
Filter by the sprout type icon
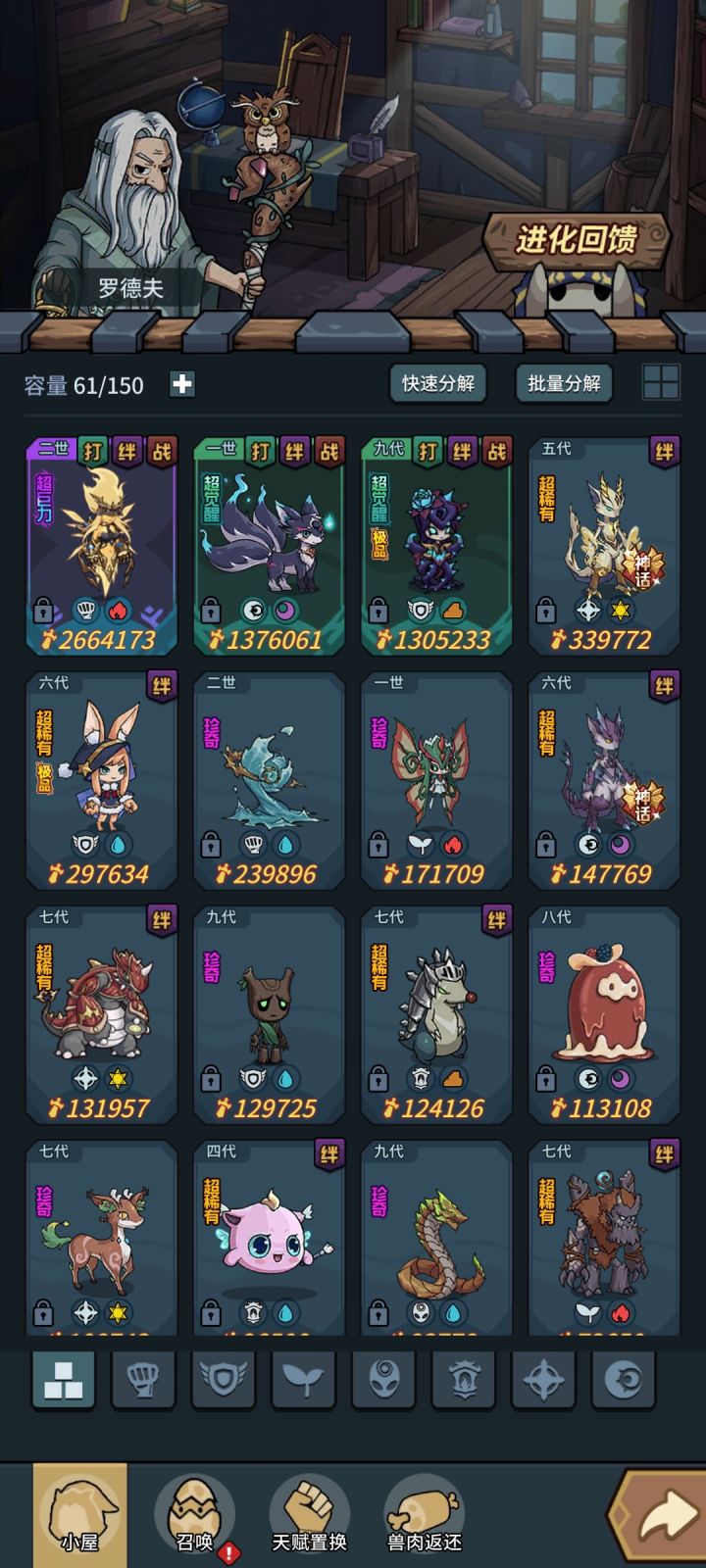pyautogui.click(x=303, y=1380)
